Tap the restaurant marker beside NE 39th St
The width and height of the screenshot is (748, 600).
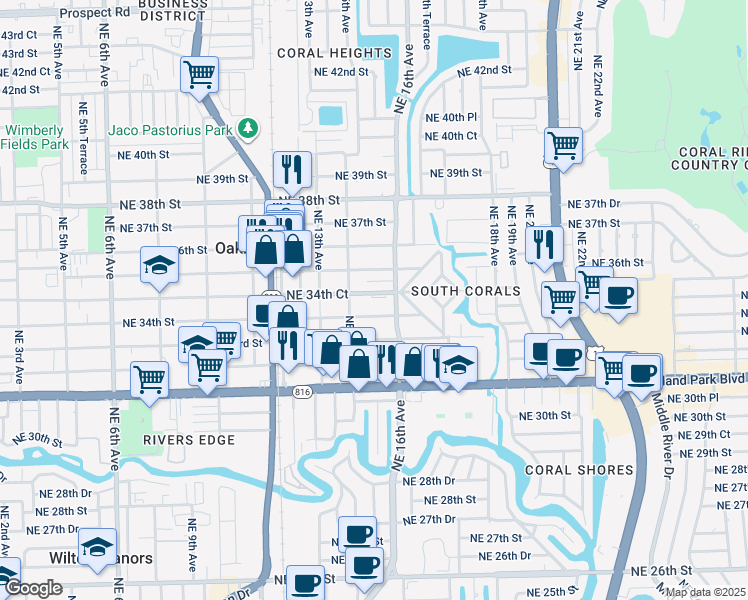click(x=292, y=169)
